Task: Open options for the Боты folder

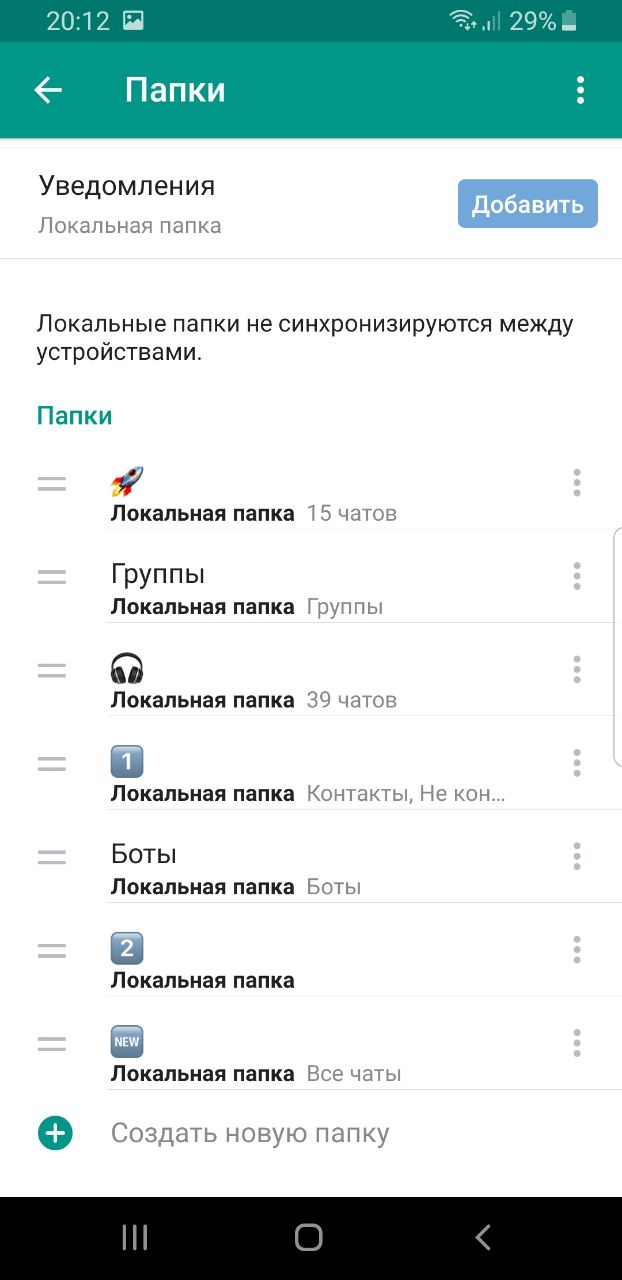Action: click(x=577, y=856)
